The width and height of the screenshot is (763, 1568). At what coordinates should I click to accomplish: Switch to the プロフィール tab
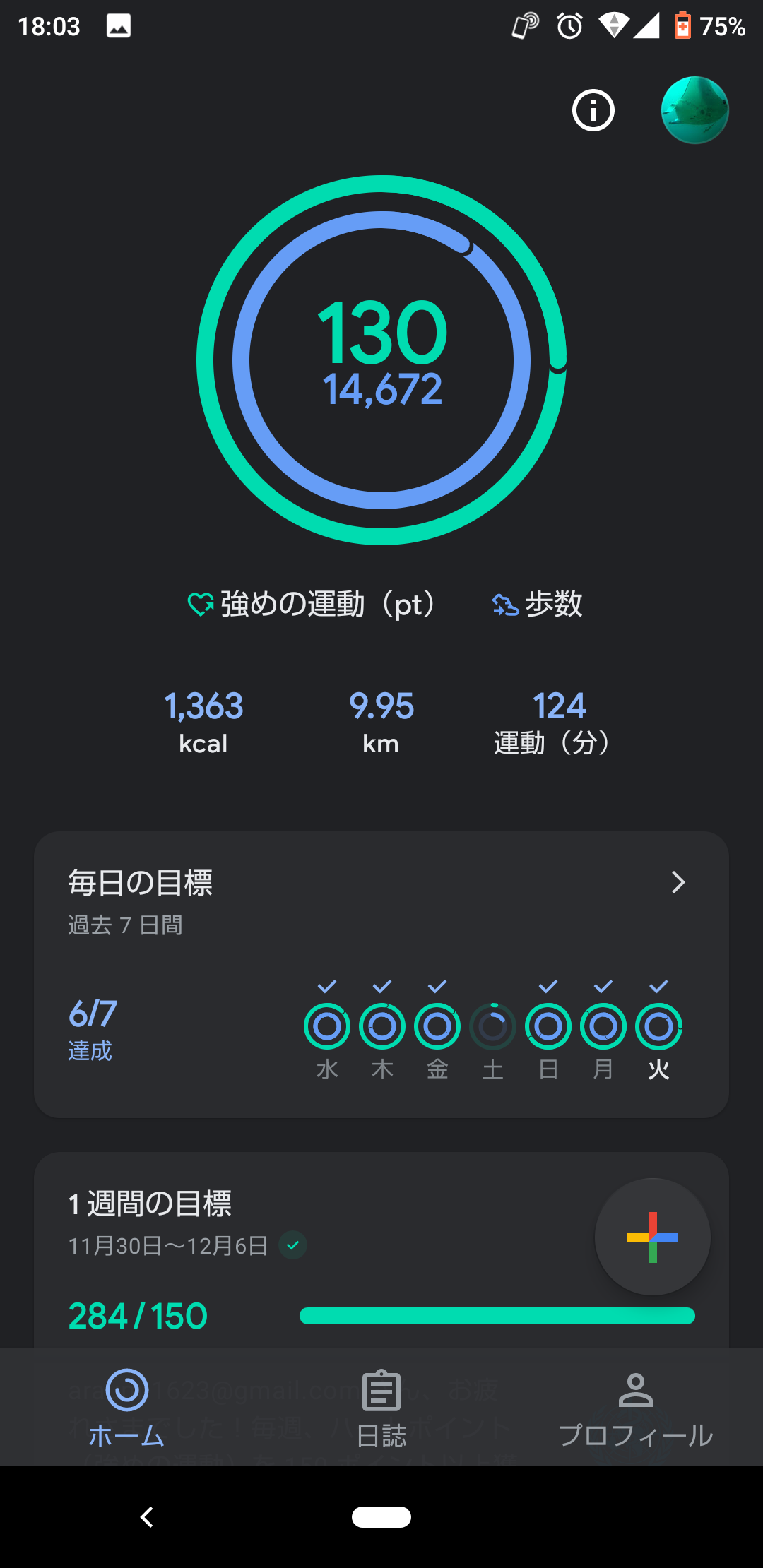(x=635, y=1407)
